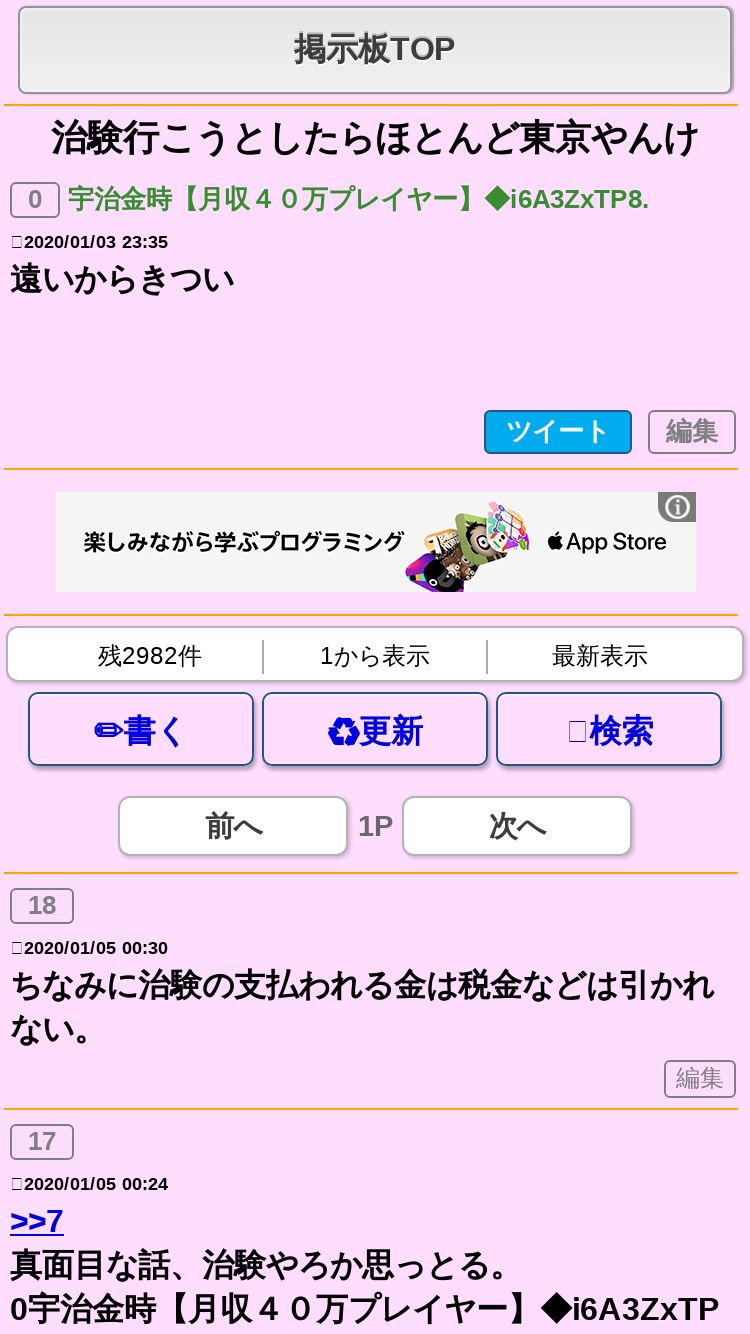Edit post 18
This screenshot has height=1334, width=750.
[x=700, y=1078]
